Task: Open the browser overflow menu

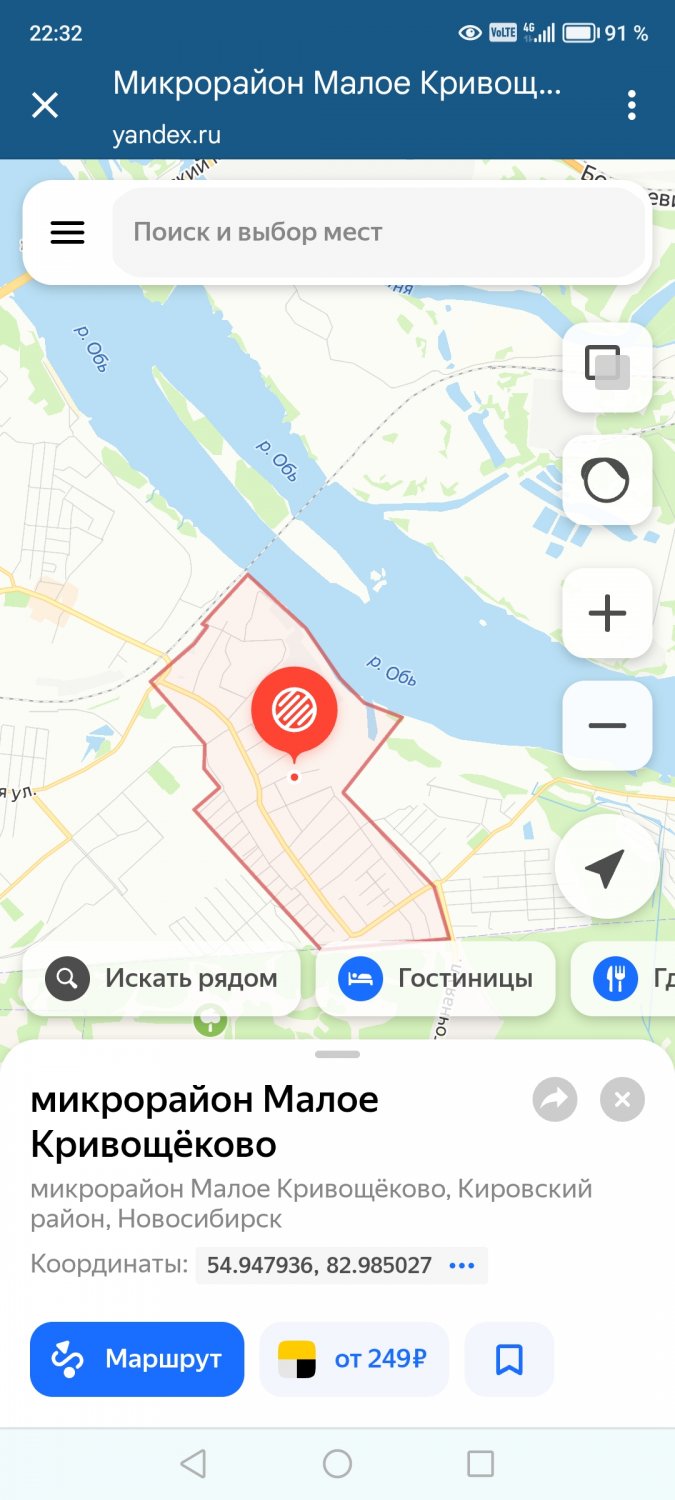Action: coord(631,105)
